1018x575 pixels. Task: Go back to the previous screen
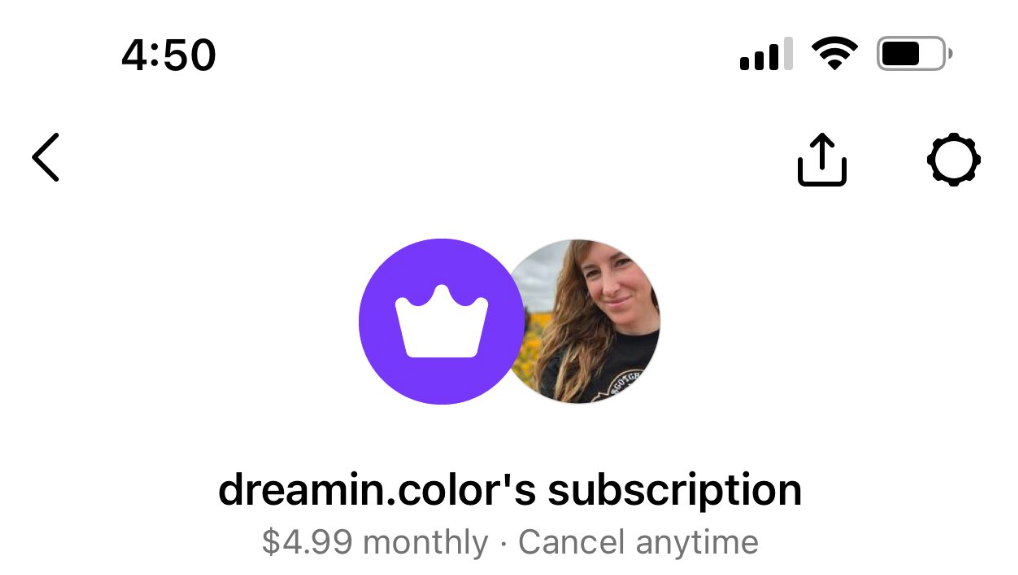pos(46,158)
